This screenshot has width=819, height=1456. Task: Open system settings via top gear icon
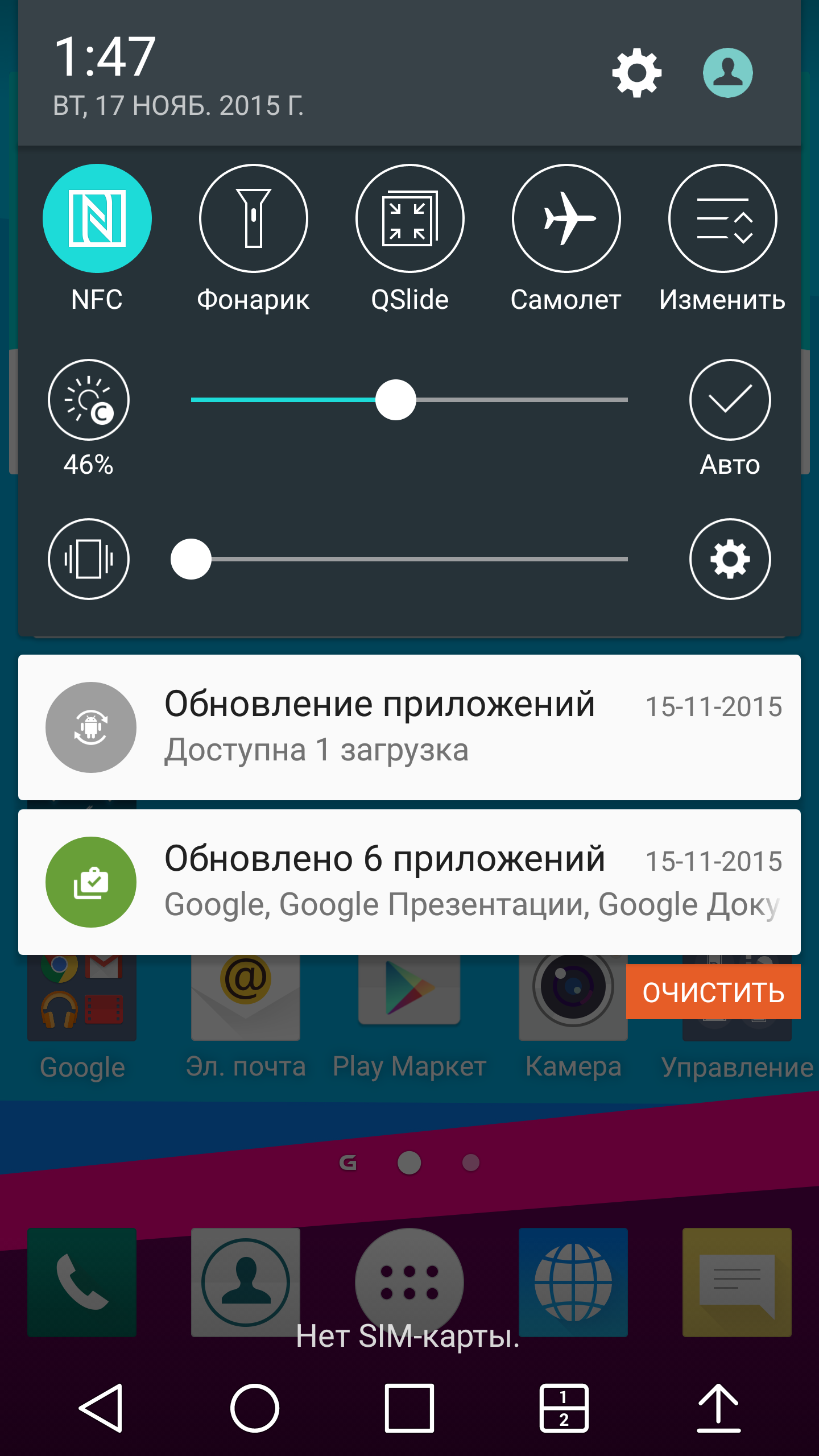(x=636, y=73)
